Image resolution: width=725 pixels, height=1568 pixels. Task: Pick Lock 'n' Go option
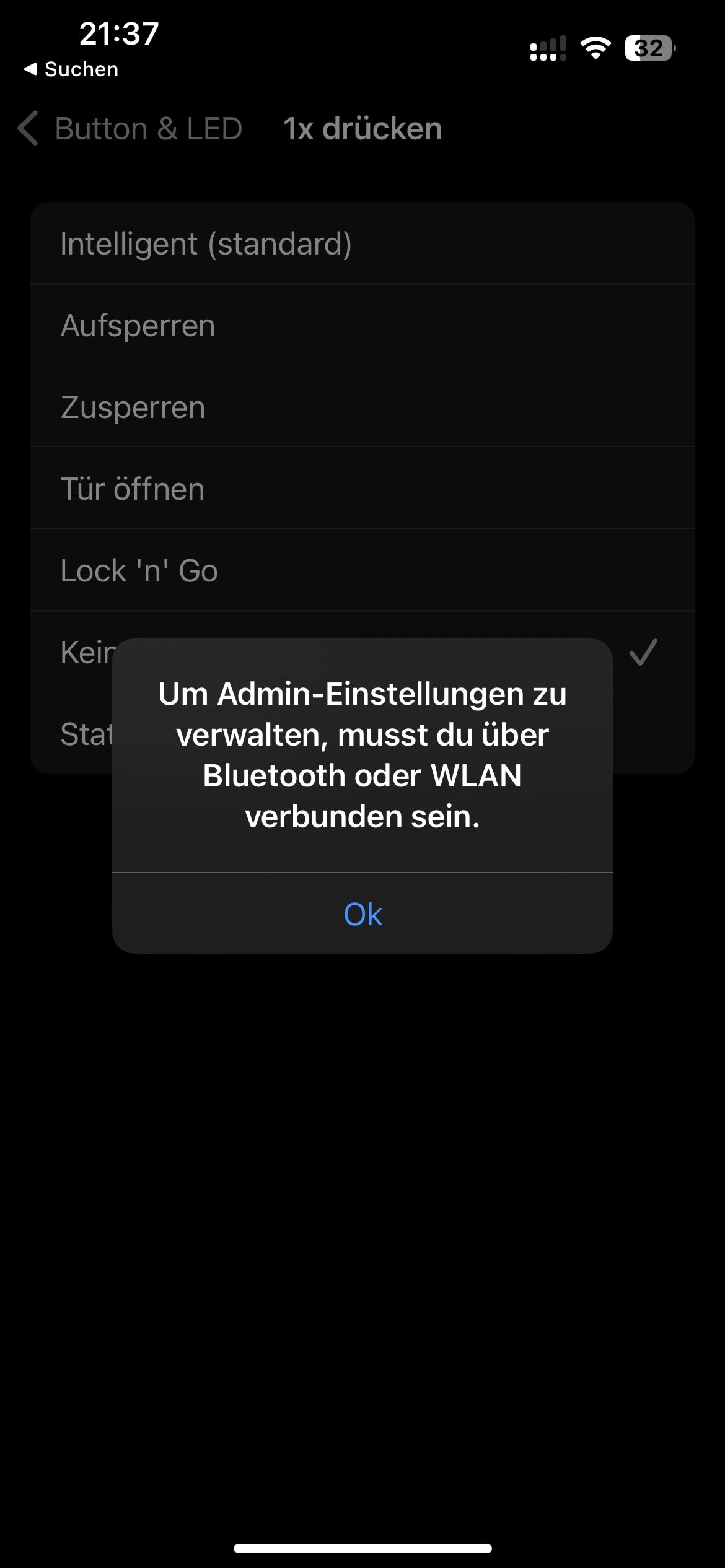(362, 570)
